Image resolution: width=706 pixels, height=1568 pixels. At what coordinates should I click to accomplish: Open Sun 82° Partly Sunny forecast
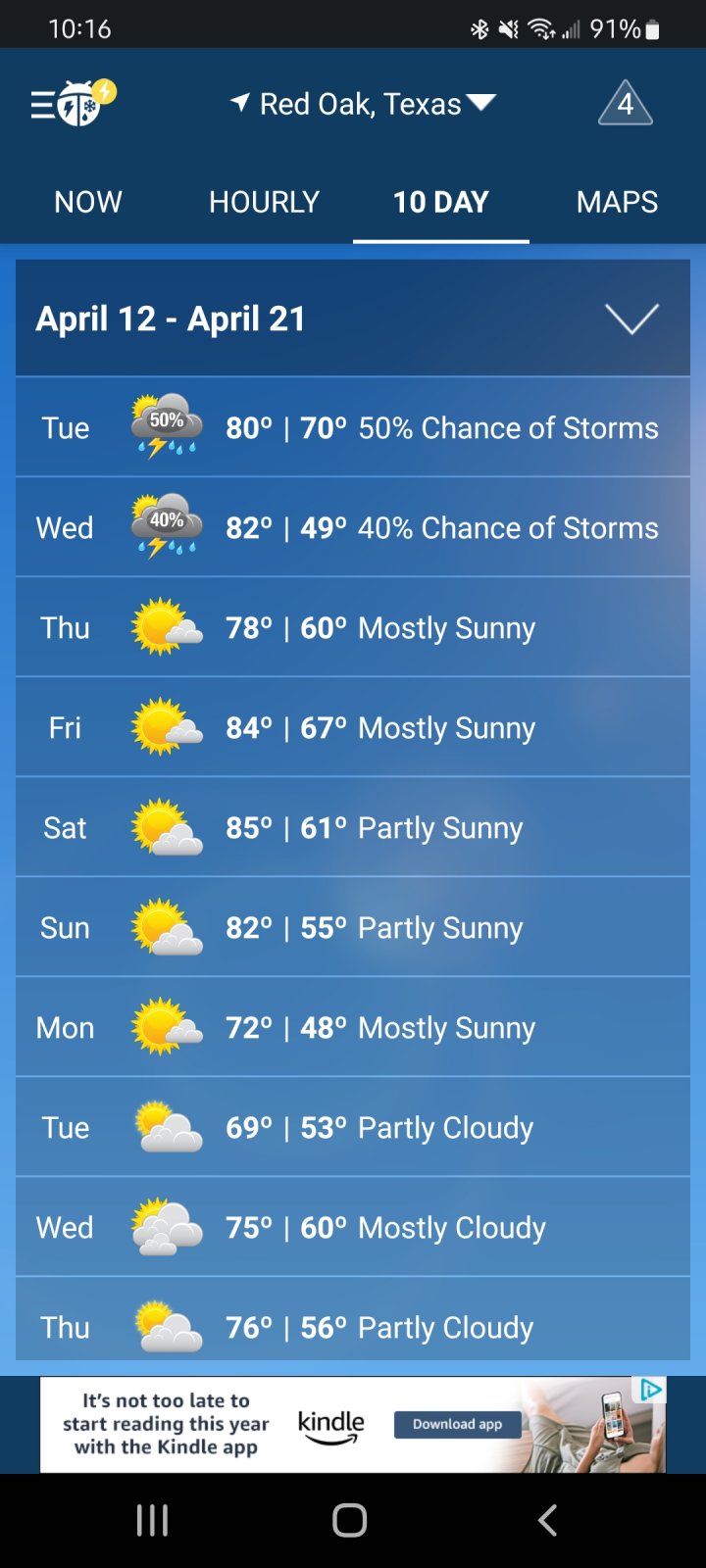(x=353, y=927)
